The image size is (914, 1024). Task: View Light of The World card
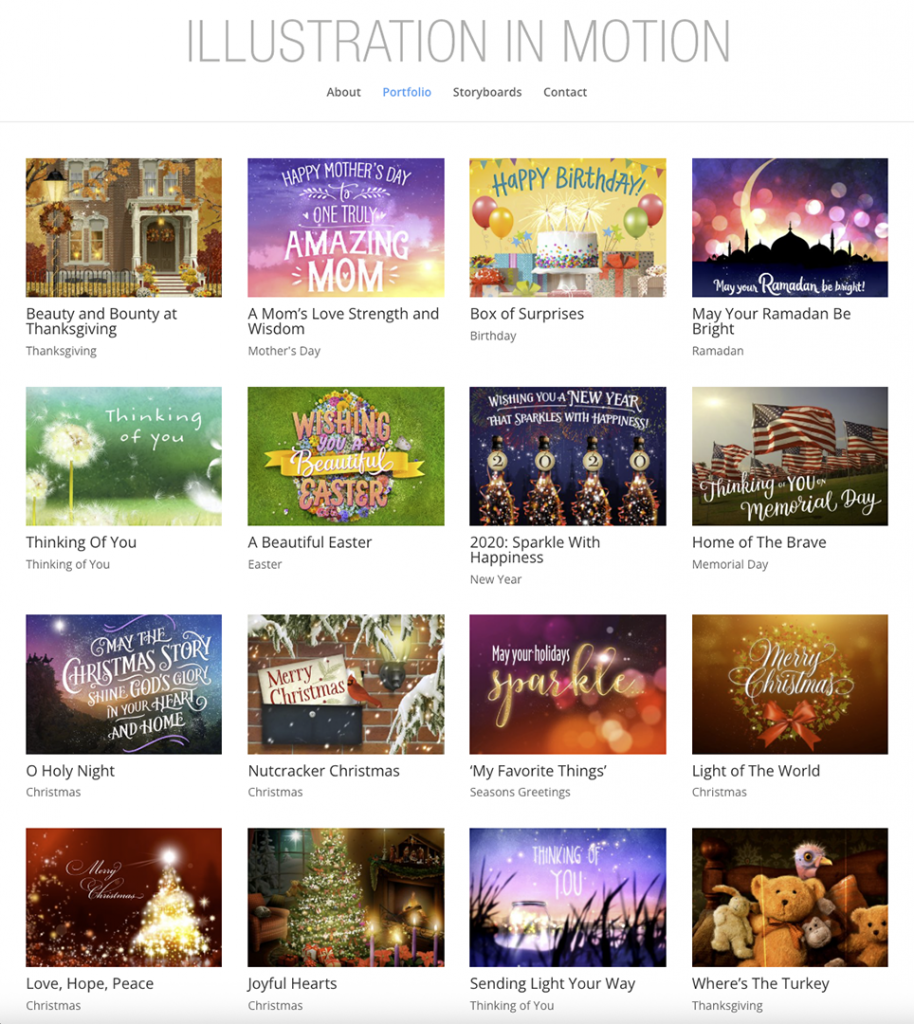tap(790, 684)
